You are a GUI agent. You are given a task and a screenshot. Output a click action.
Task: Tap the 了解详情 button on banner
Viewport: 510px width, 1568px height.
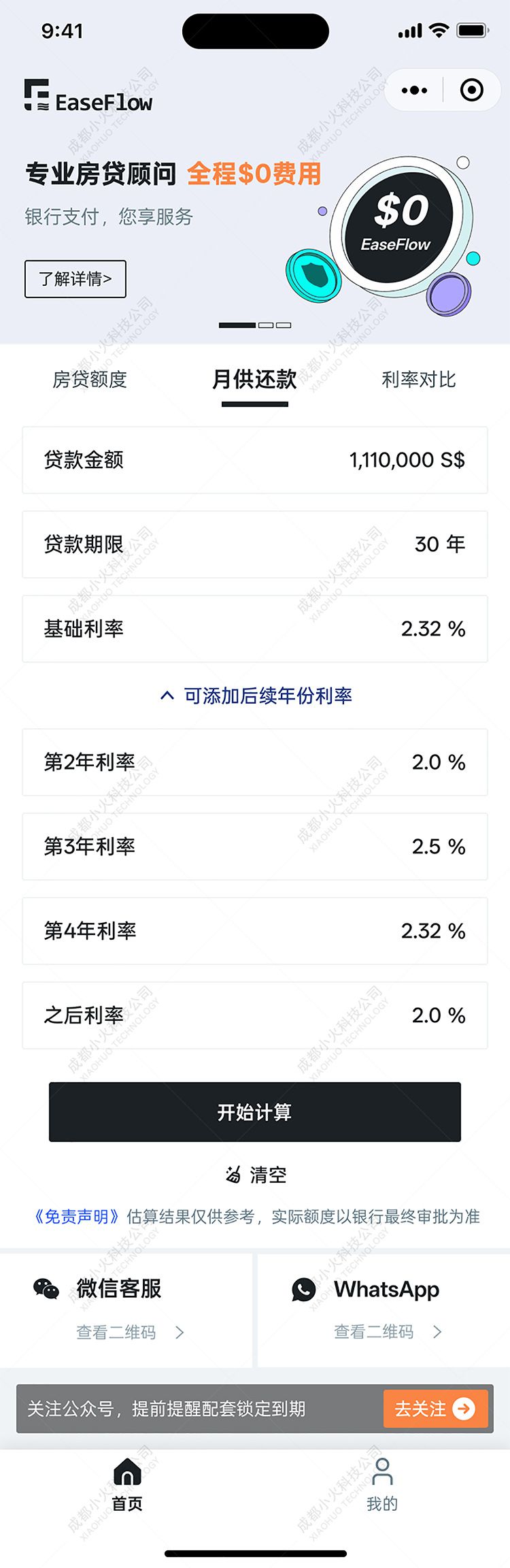click(x=75, y=279)
